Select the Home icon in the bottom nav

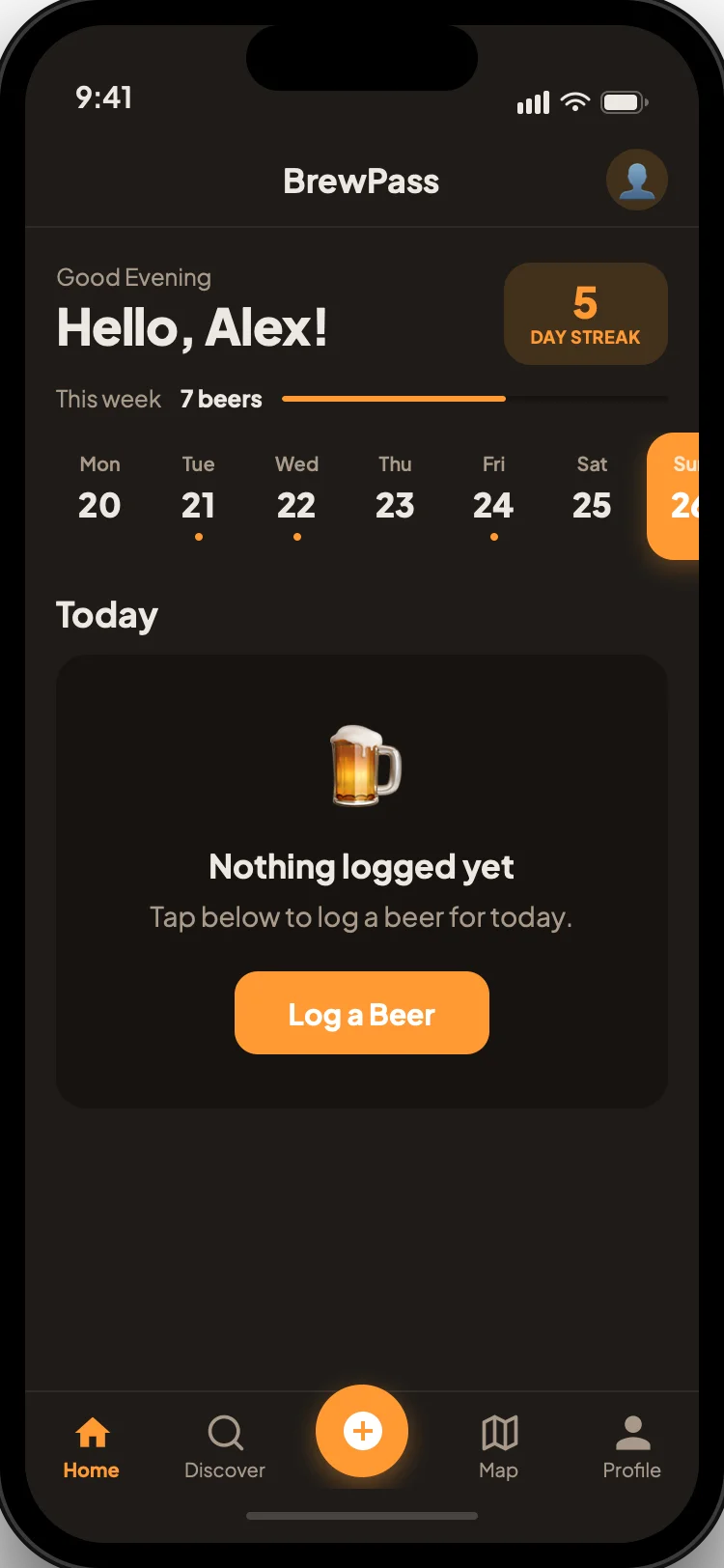[x=91, y=1423]
